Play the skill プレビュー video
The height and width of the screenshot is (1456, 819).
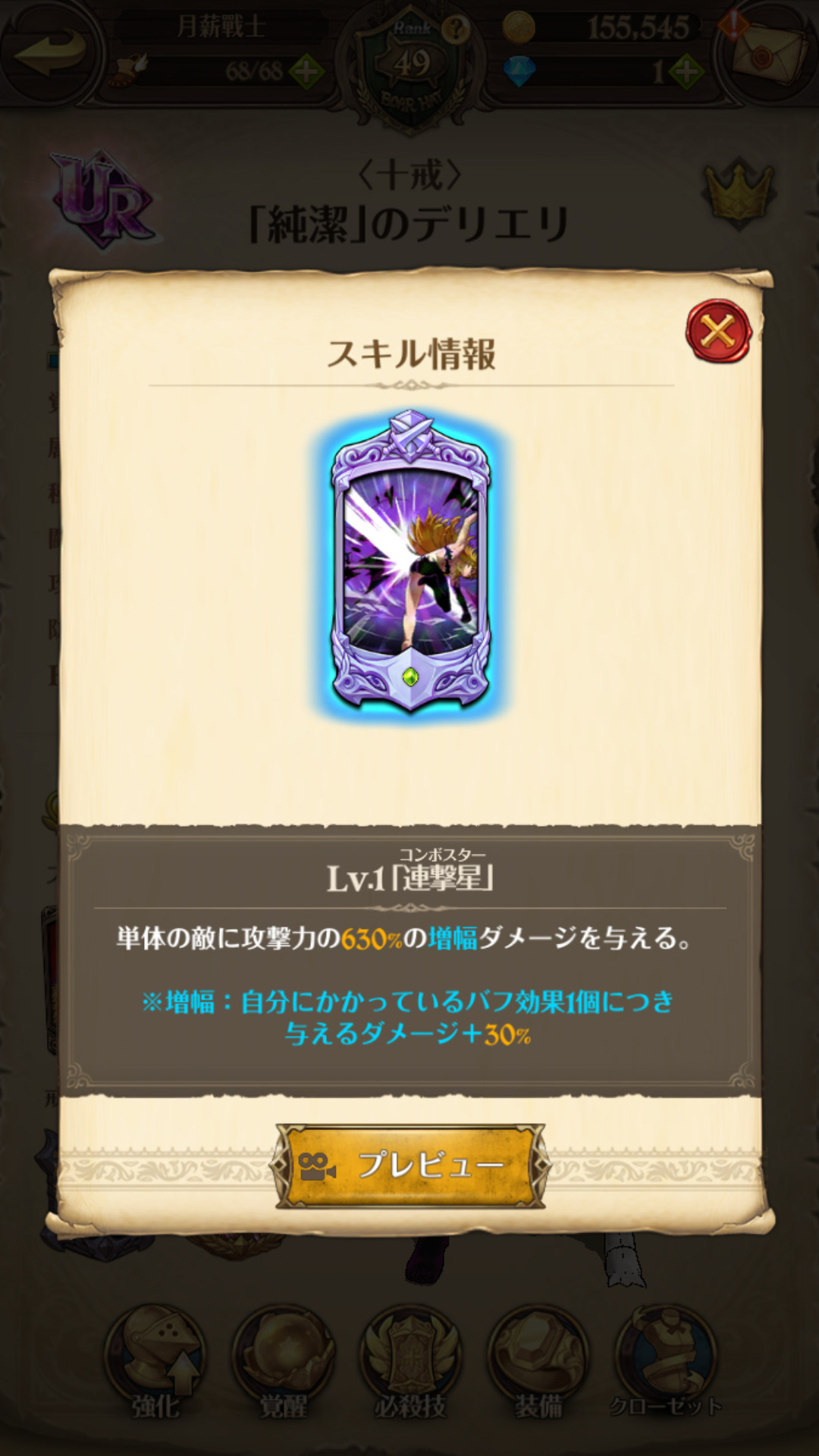tap(410, 1166)
